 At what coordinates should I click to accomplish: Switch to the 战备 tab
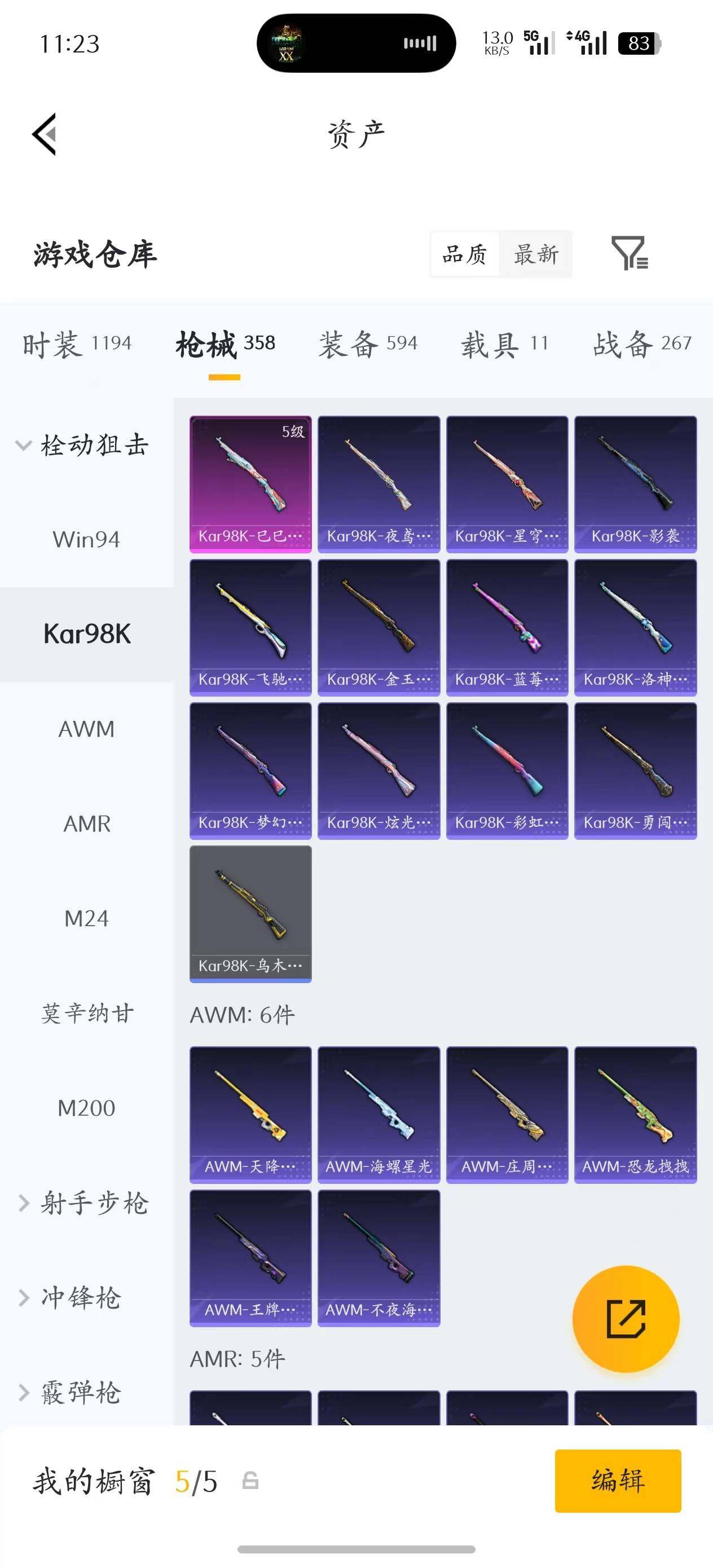coord(642,344)
